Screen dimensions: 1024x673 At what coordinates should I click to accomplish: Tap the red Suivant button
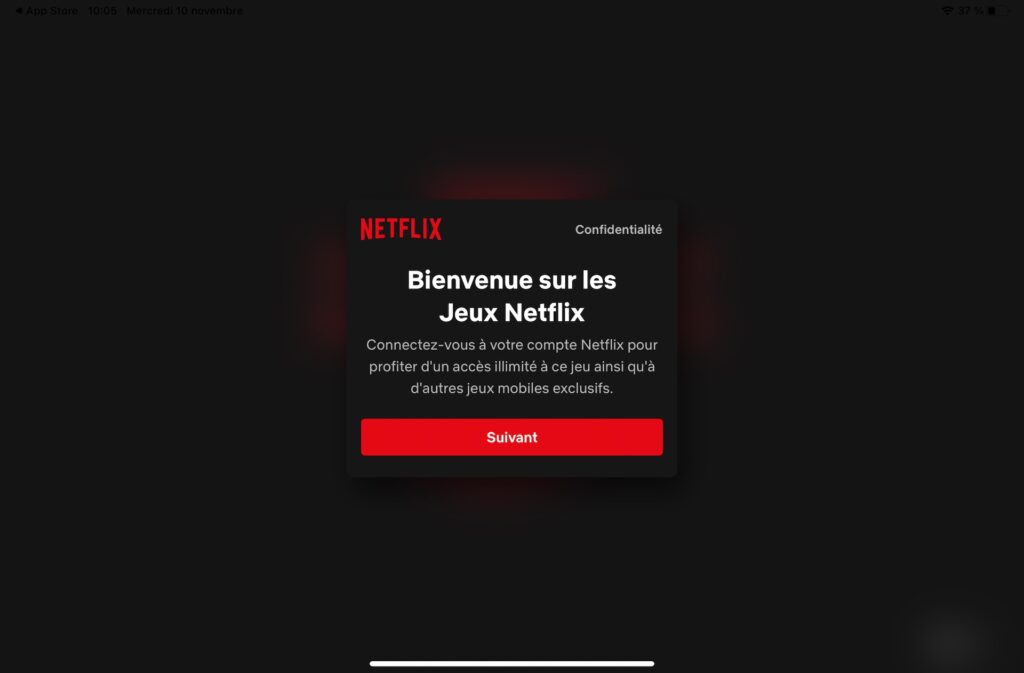tap(511, 437)
